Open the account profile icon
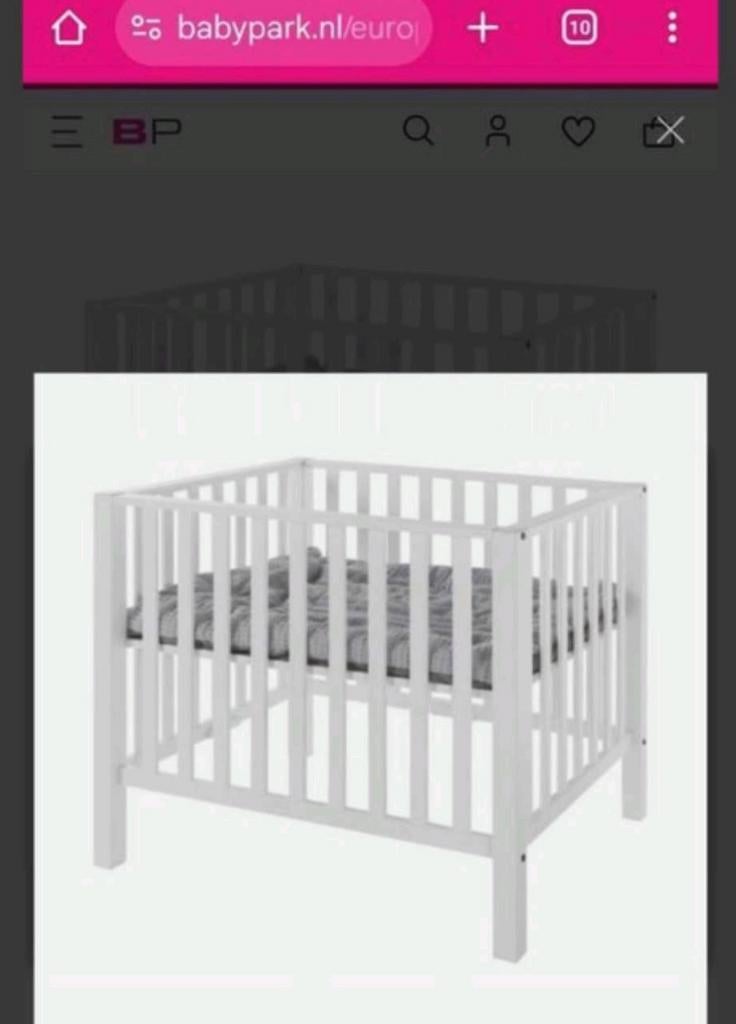 coord(497,130)
